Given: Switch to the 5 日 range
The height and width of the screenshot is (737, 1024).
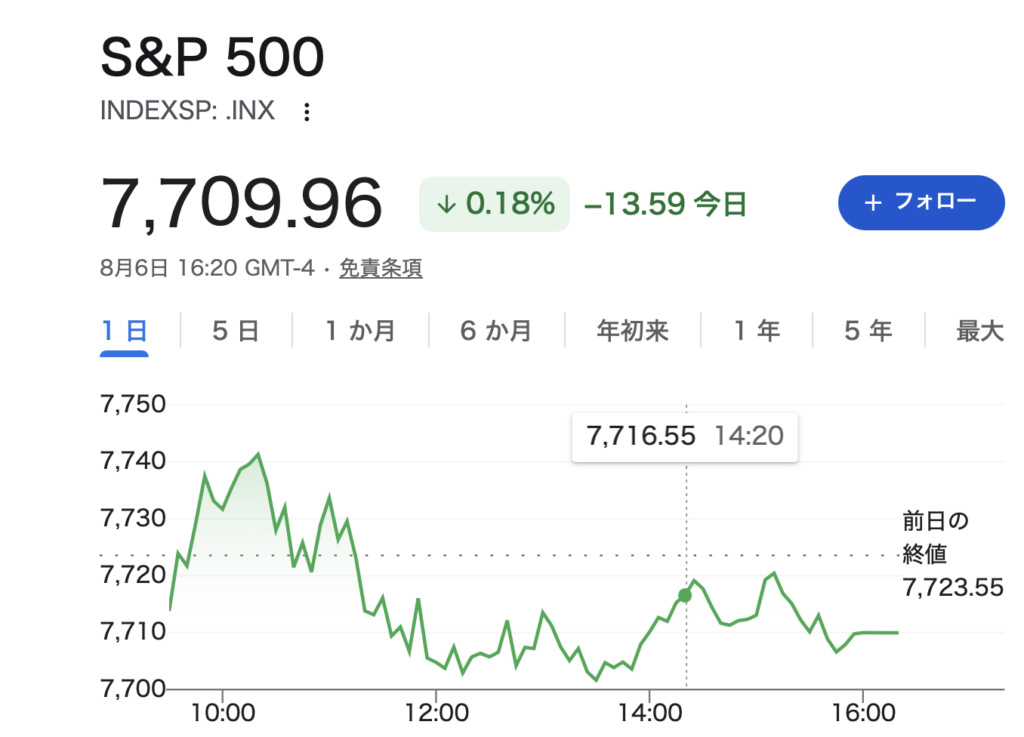Looking at the screenshot, I should 236,331.
